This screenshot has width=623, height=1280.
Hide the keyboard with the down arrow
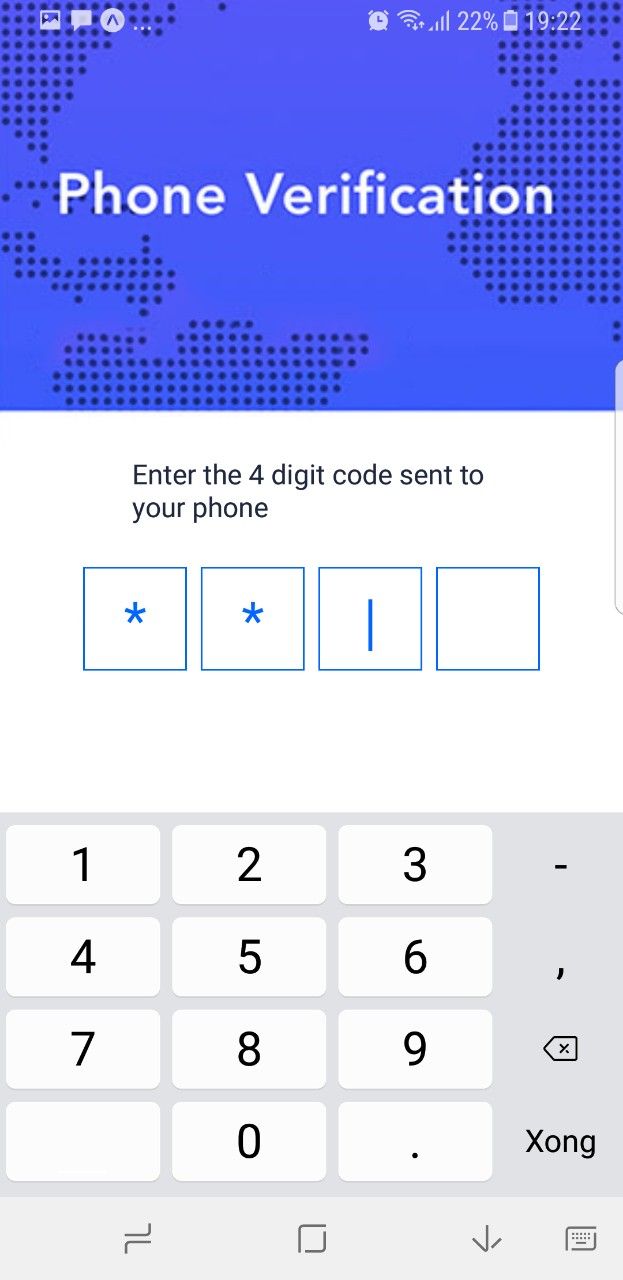click(486, 1240)
